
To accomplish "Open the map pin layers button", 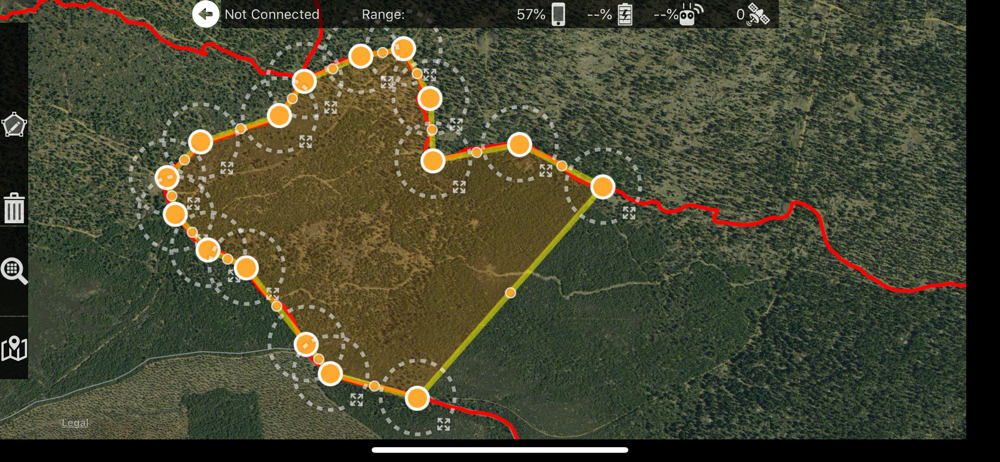I will pos(14,348).
